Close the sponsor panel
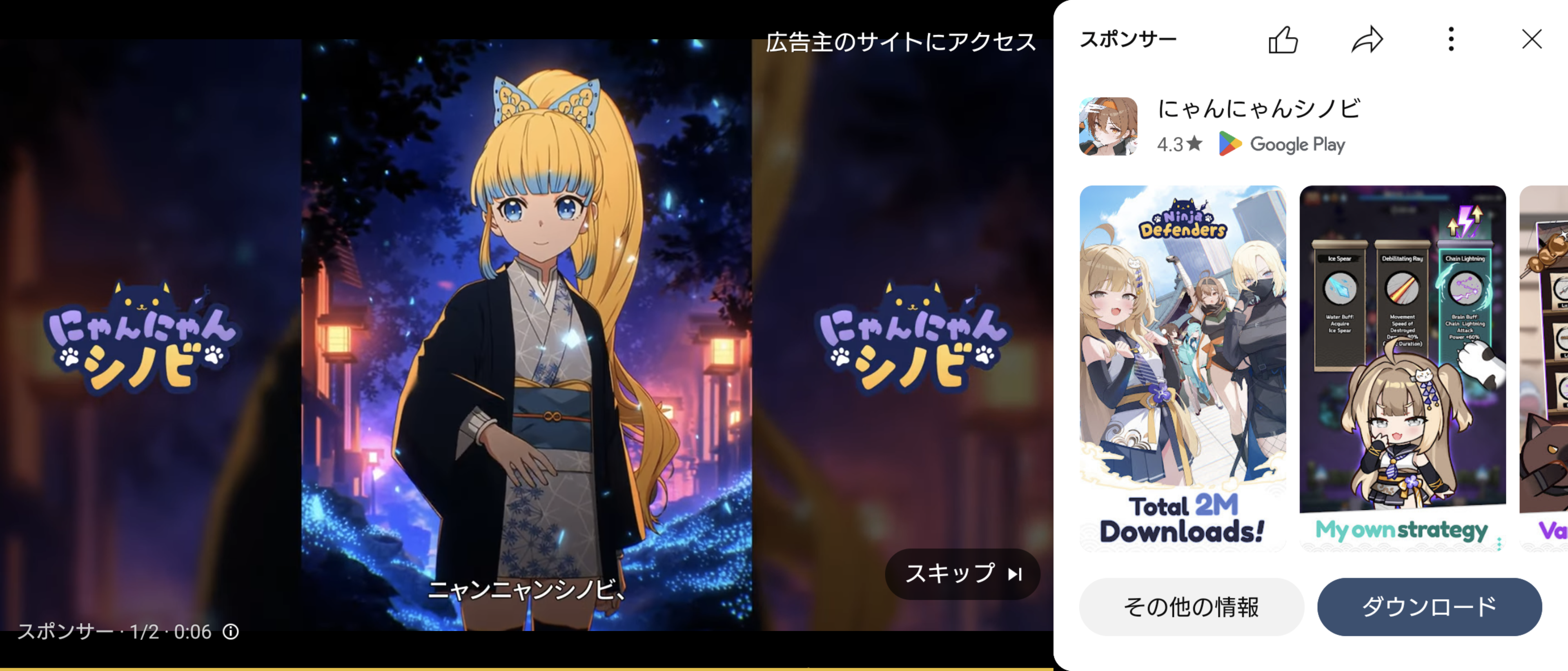 (1532, 40)
